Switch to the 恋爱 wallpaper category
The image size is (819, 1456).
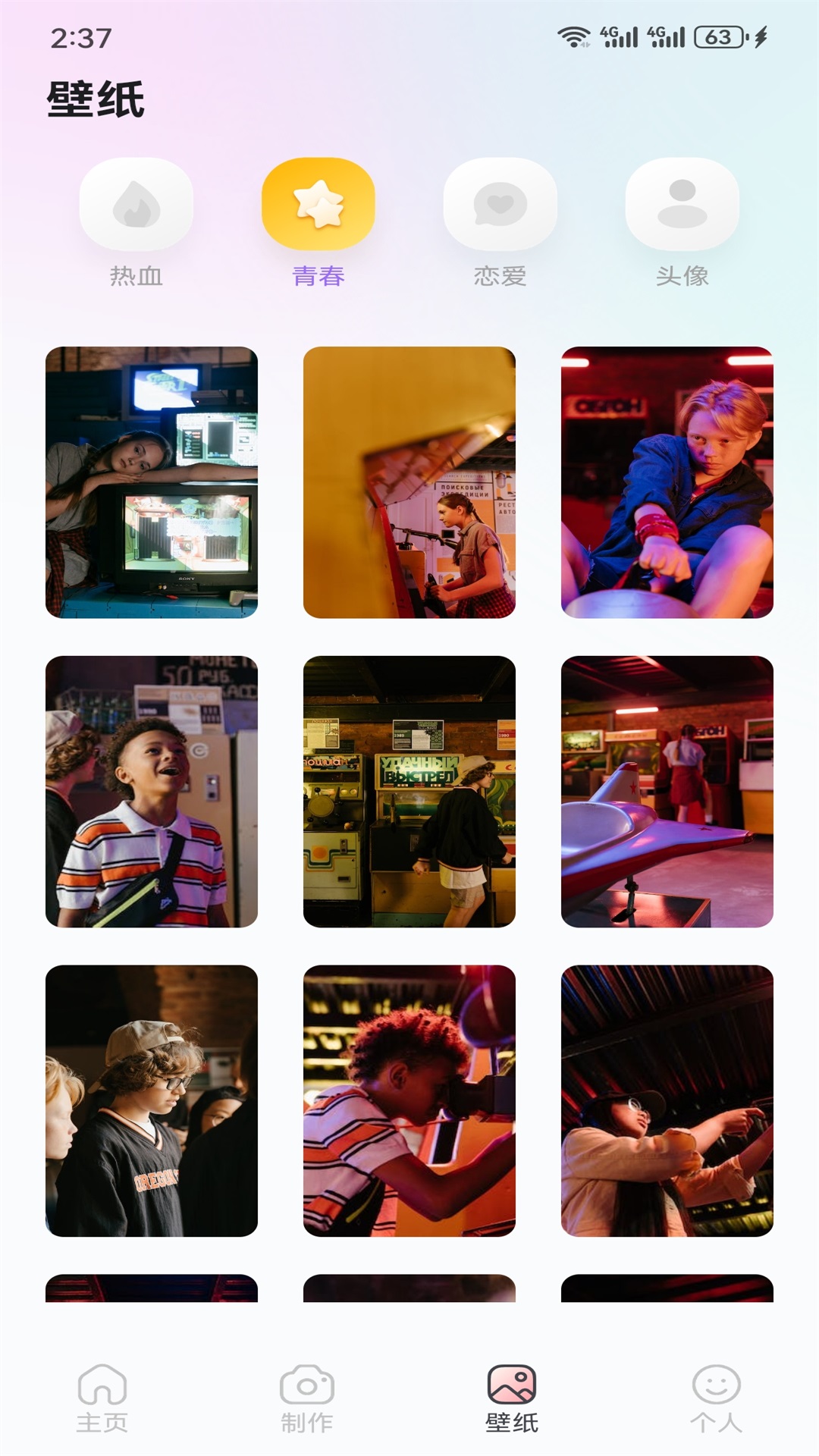pos(500,222)
